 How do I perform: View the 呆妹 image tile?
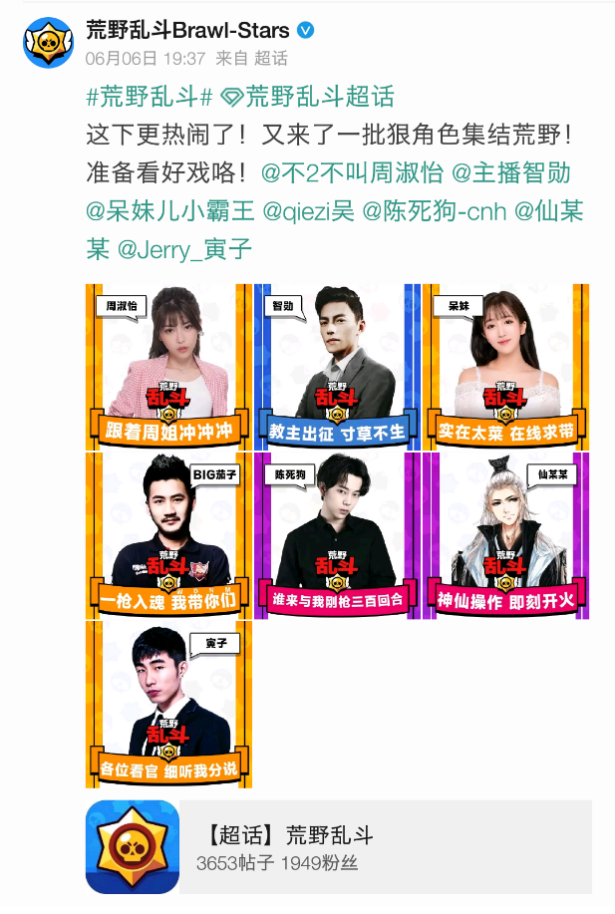pyautogui.click(x=505, y=367)
